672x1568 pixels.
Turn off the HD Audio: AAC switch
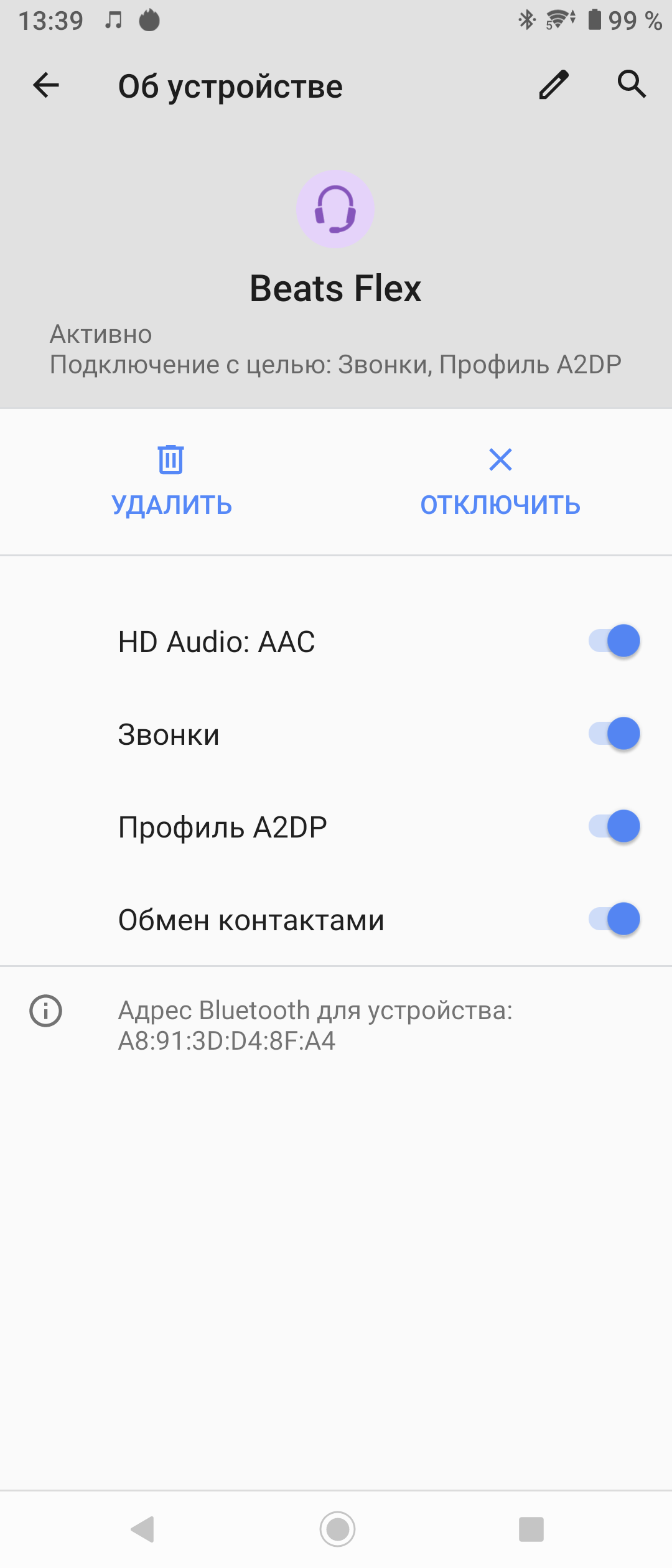coord(614,641)
